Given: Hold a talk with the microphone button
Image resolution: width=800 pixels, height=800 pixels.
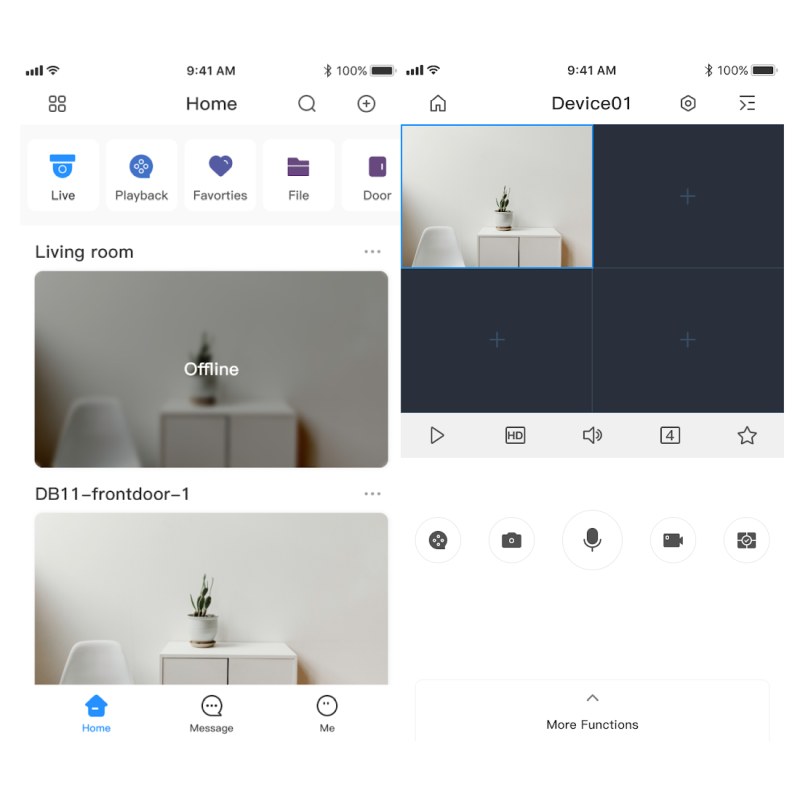Looking at the screenshot, I should tap(592, 540).
